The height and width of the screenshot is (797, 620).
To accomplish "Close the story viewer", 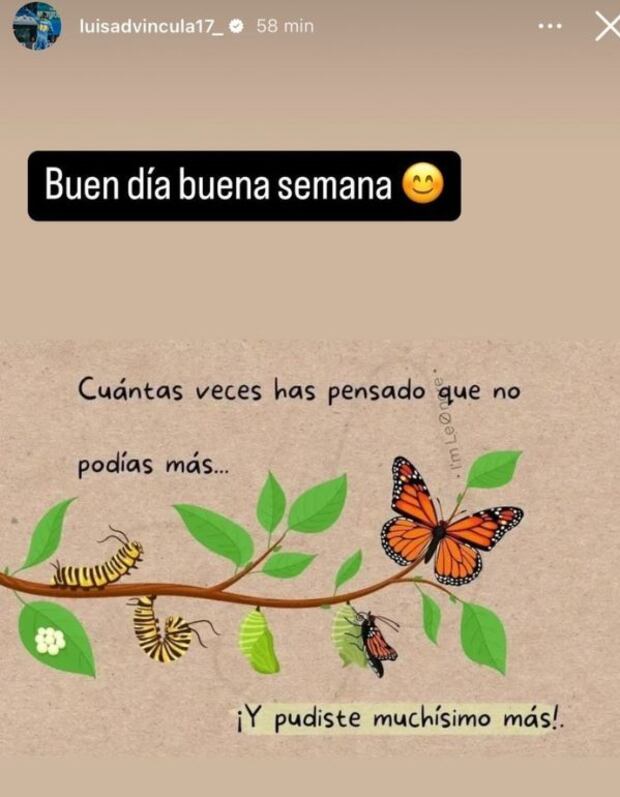I will (607, 26).
